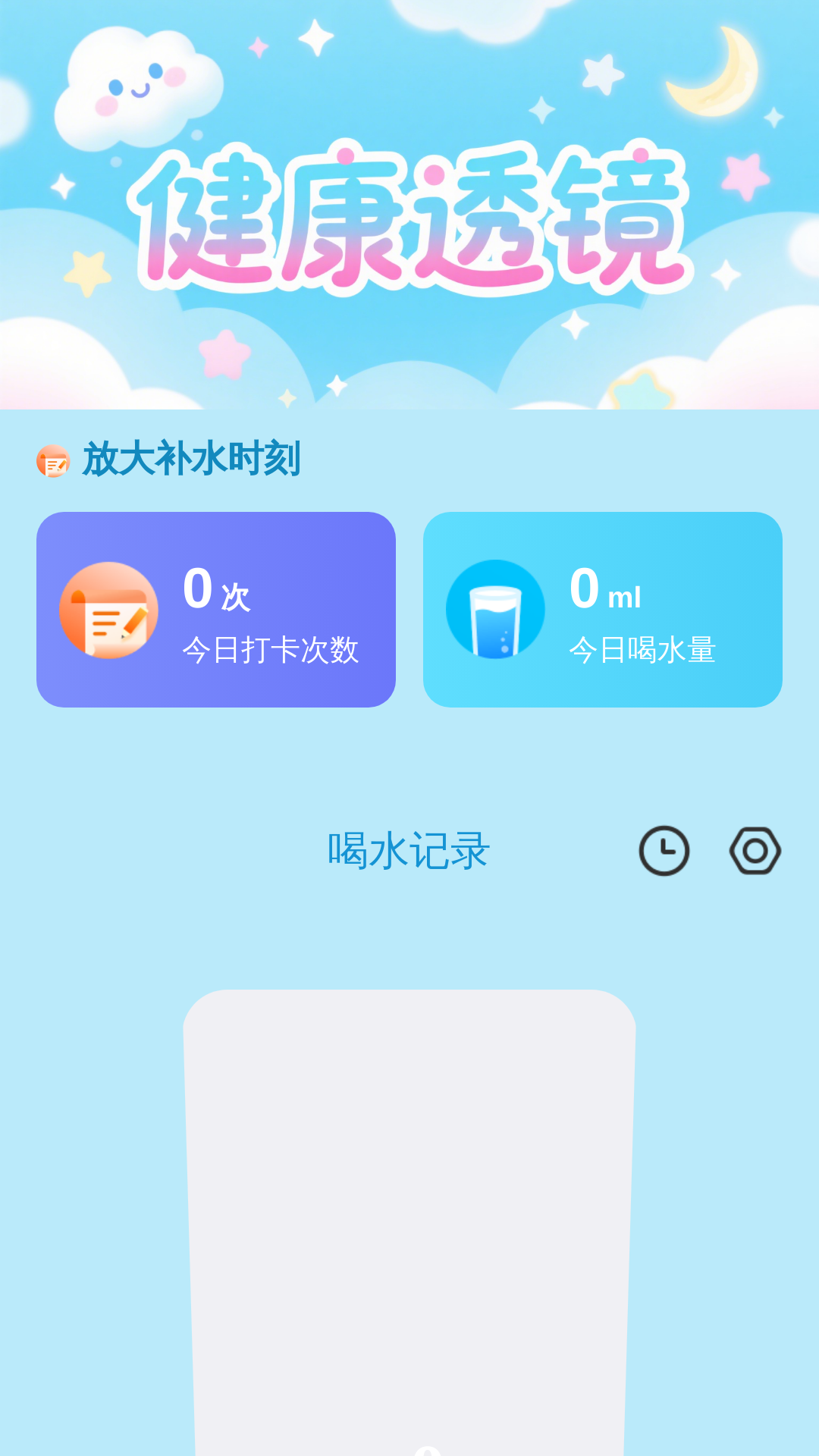819x1456 pixels.
Task: Select the 喝水记录 section label
Action: [407, 849]
